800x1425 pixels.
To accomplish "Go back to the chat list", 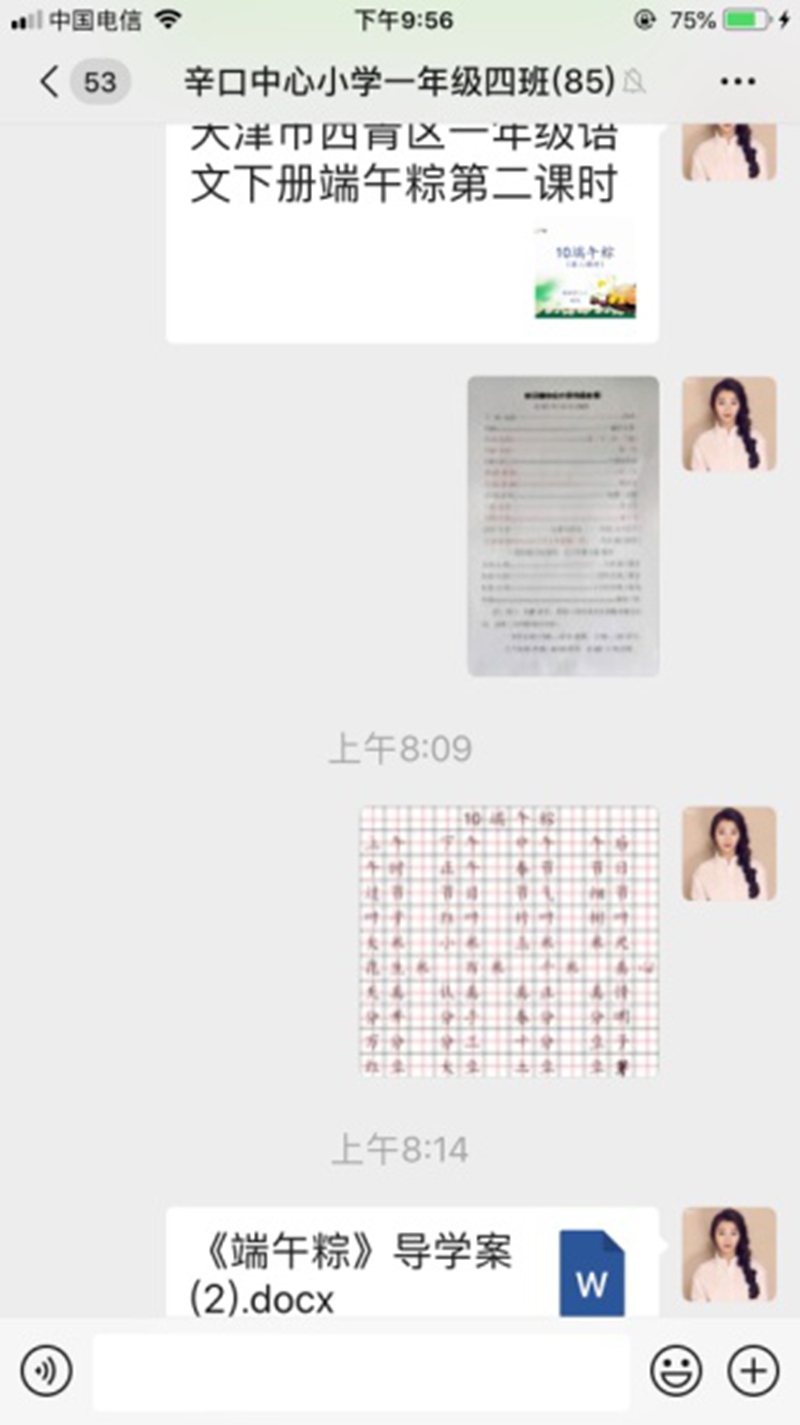I will (x=48, y=82).
